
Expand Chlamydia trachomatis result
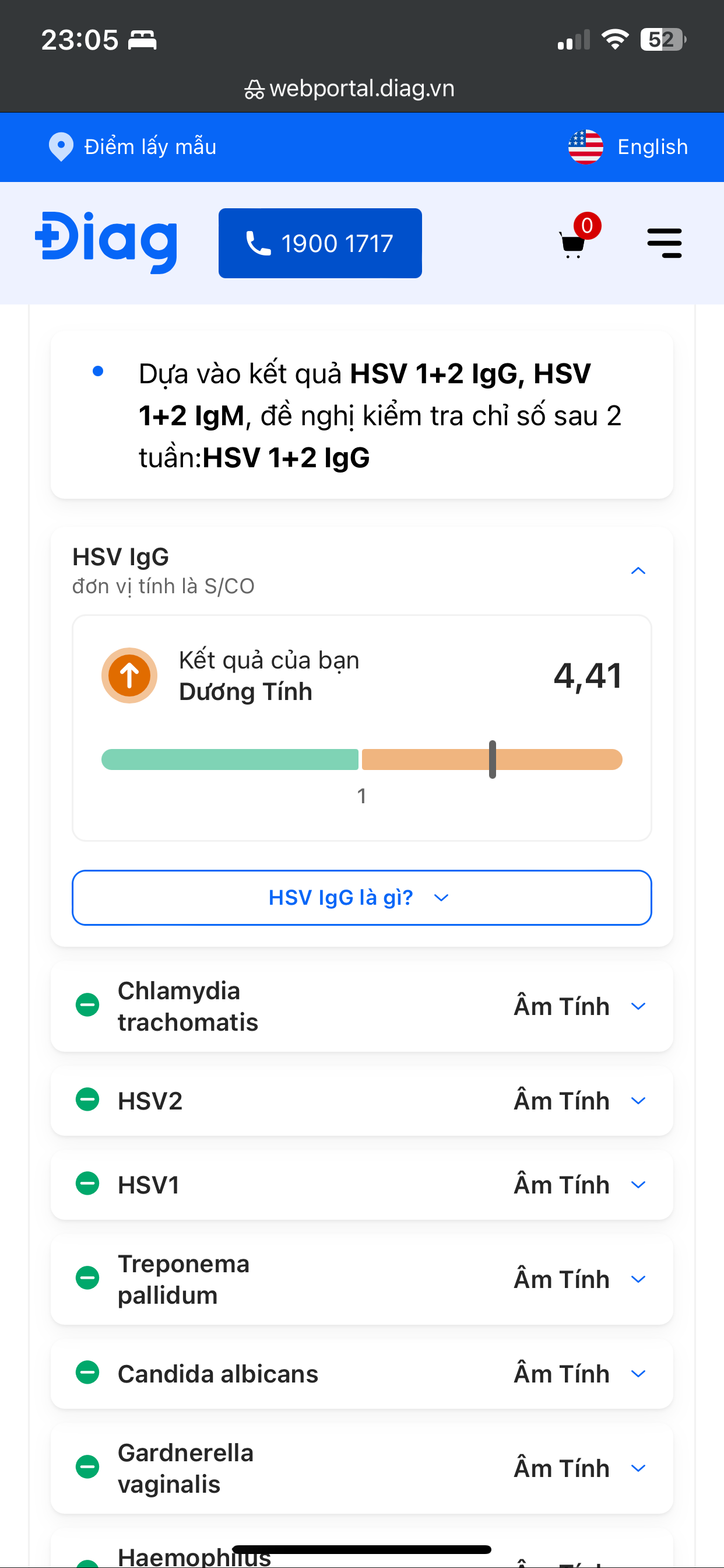(638, 1006)
